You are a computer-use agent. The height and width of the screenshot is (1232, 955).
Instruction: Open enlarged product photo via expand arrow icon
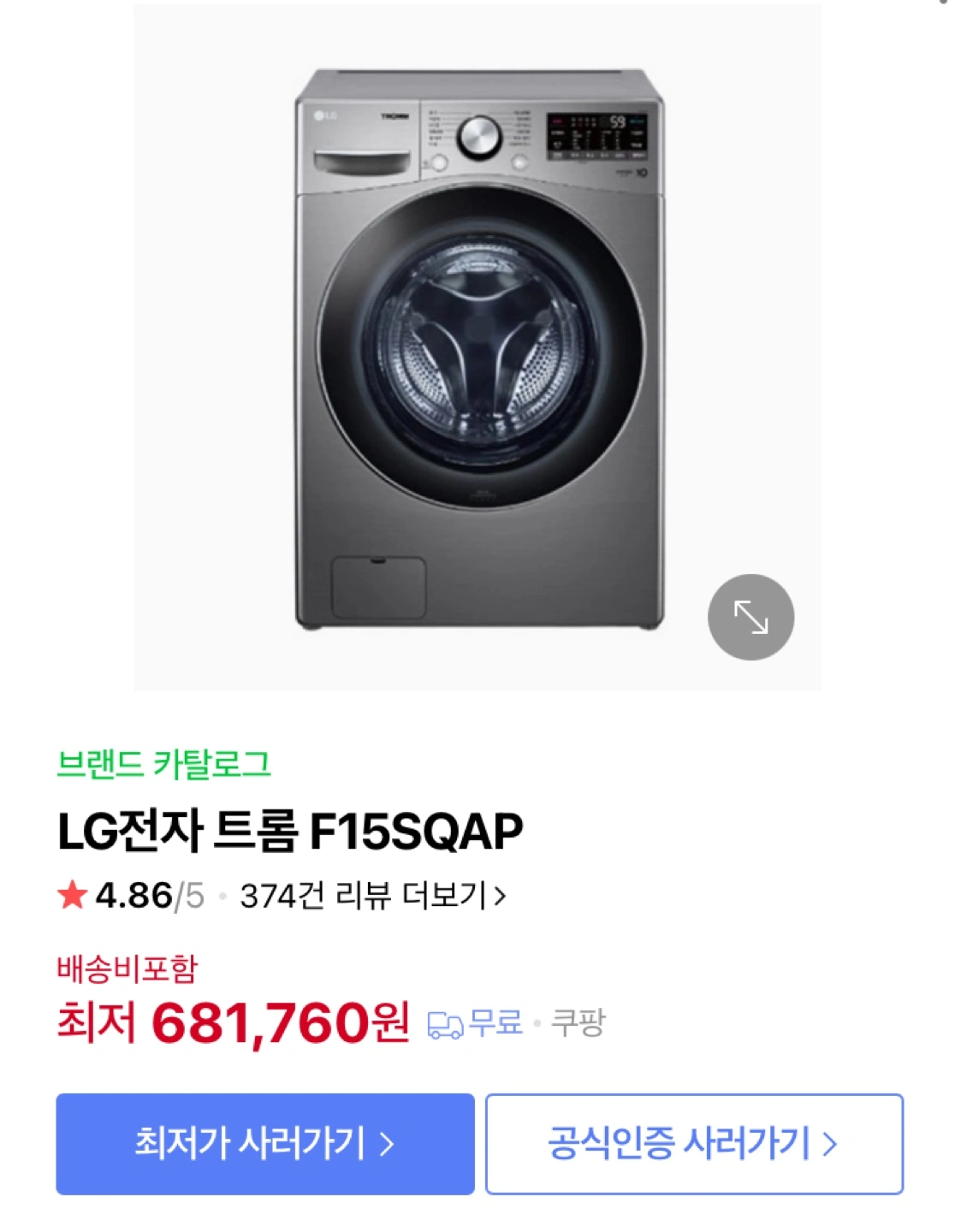(x=750, y=617)
